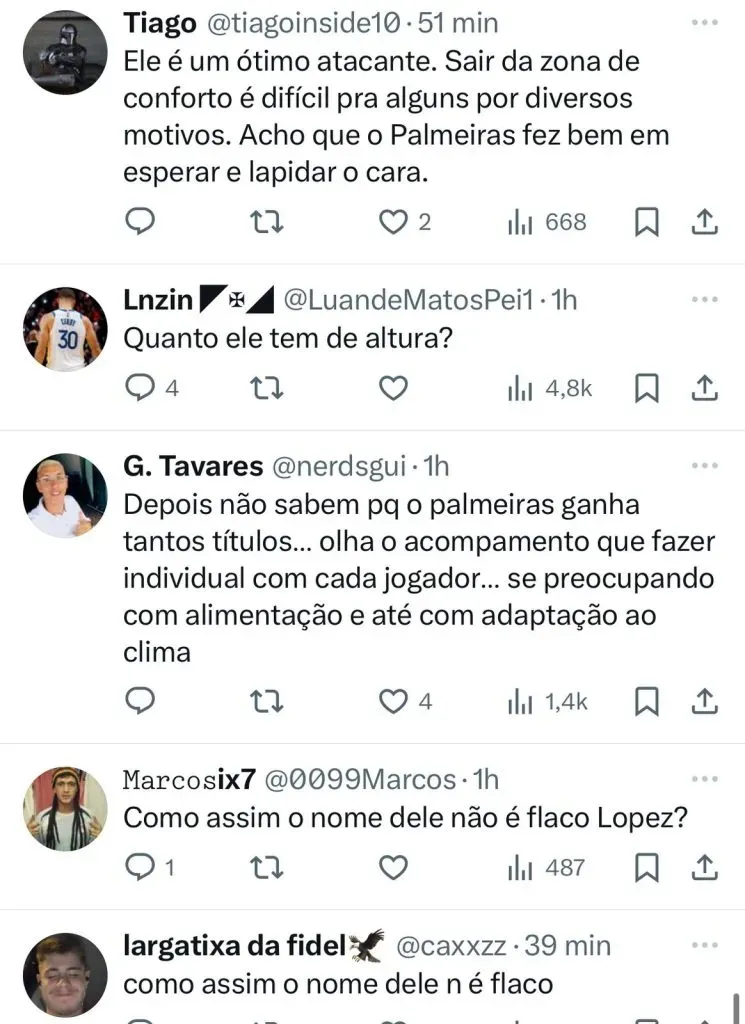Like G. Tavares's tweet about Palmeiras

click(395, 702)
